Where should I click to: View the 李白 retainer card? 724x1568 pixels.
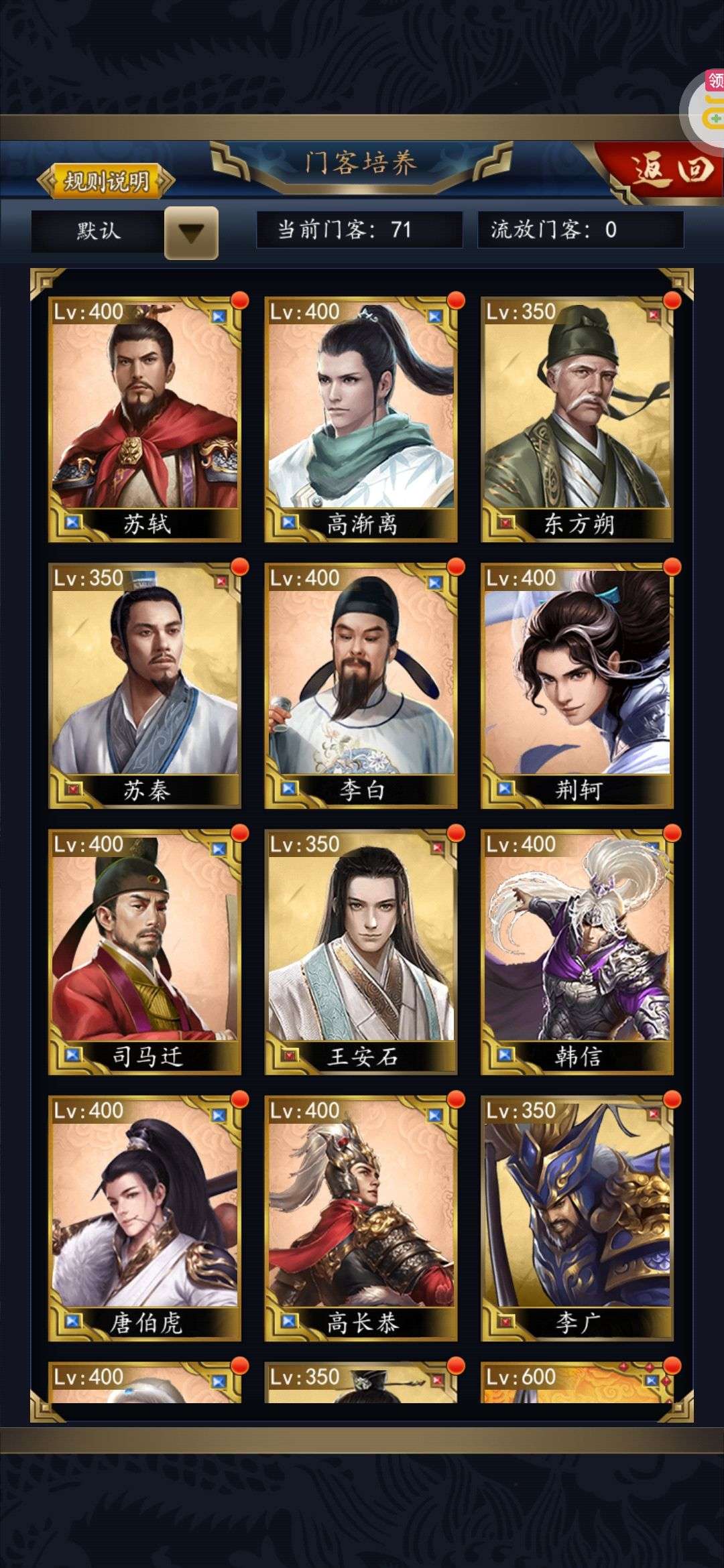click(x=361, y=685)
